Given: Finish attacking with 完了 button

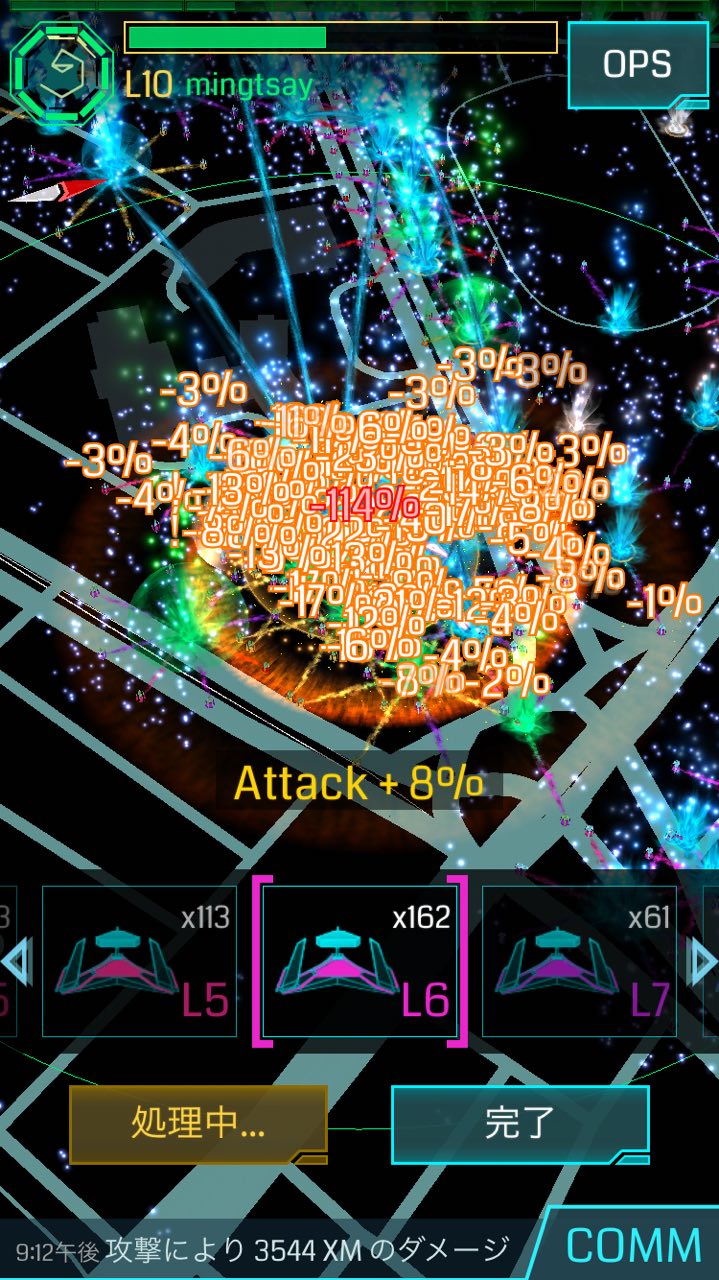Looking at the screenshot, I should [x=520, y=1124].
